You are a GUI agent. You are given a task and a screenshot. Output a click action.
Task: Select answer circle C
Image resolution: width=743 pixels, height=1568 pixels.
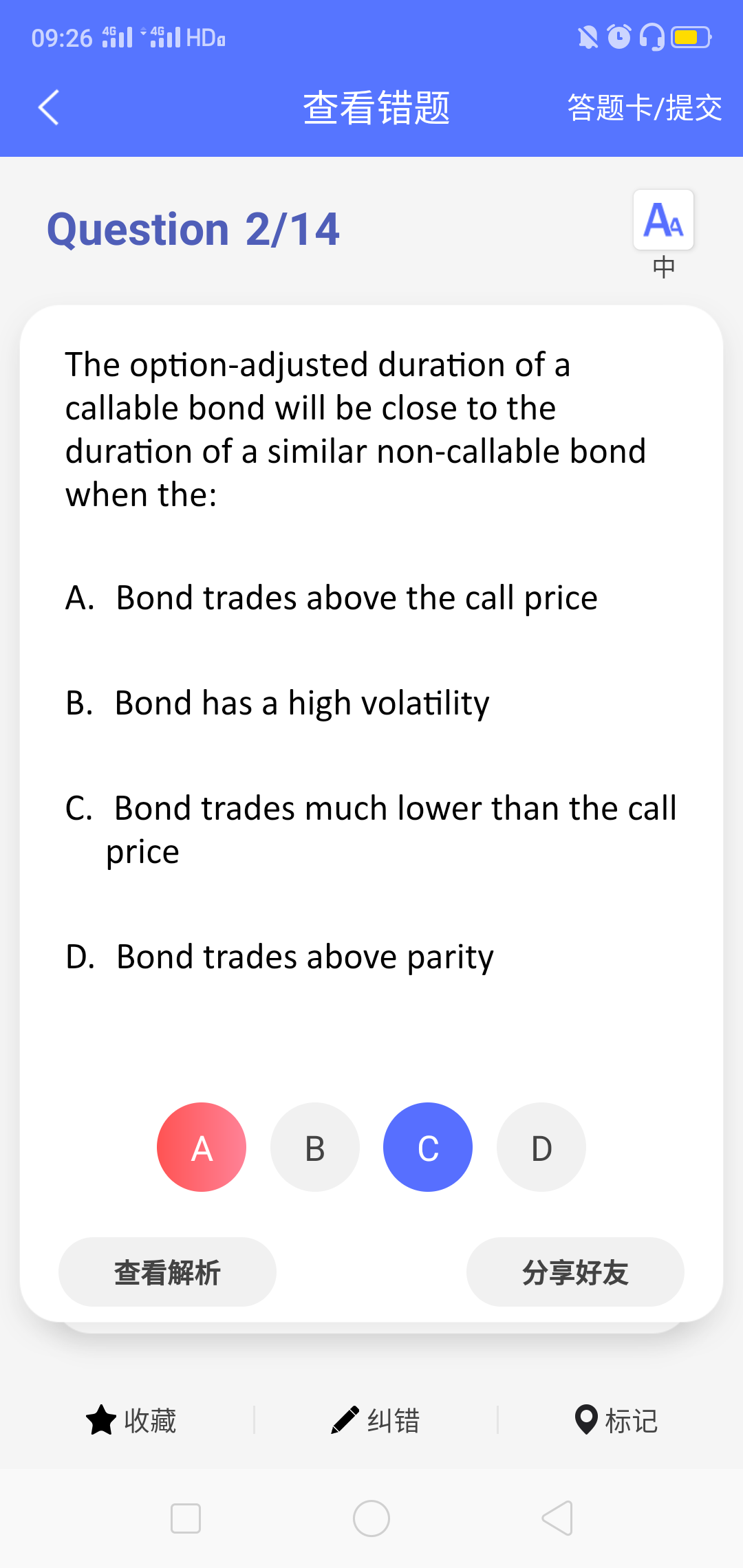click(x=427, y=1147)
